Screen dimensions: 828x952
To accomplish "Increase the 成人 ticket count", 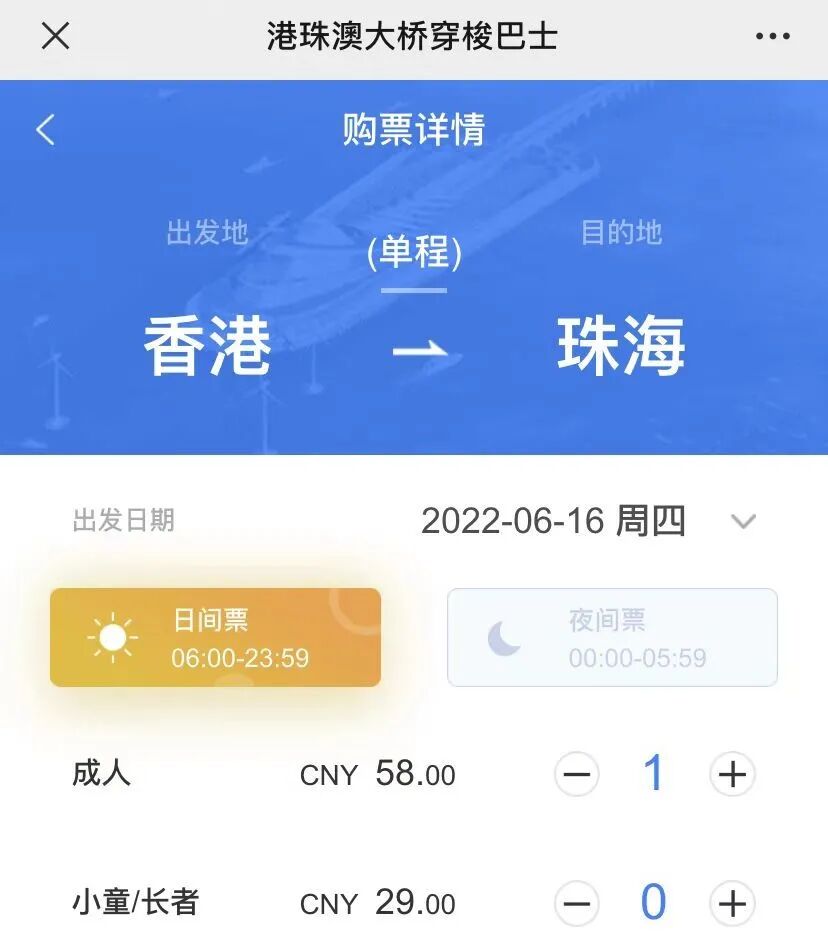I will 732,774.
